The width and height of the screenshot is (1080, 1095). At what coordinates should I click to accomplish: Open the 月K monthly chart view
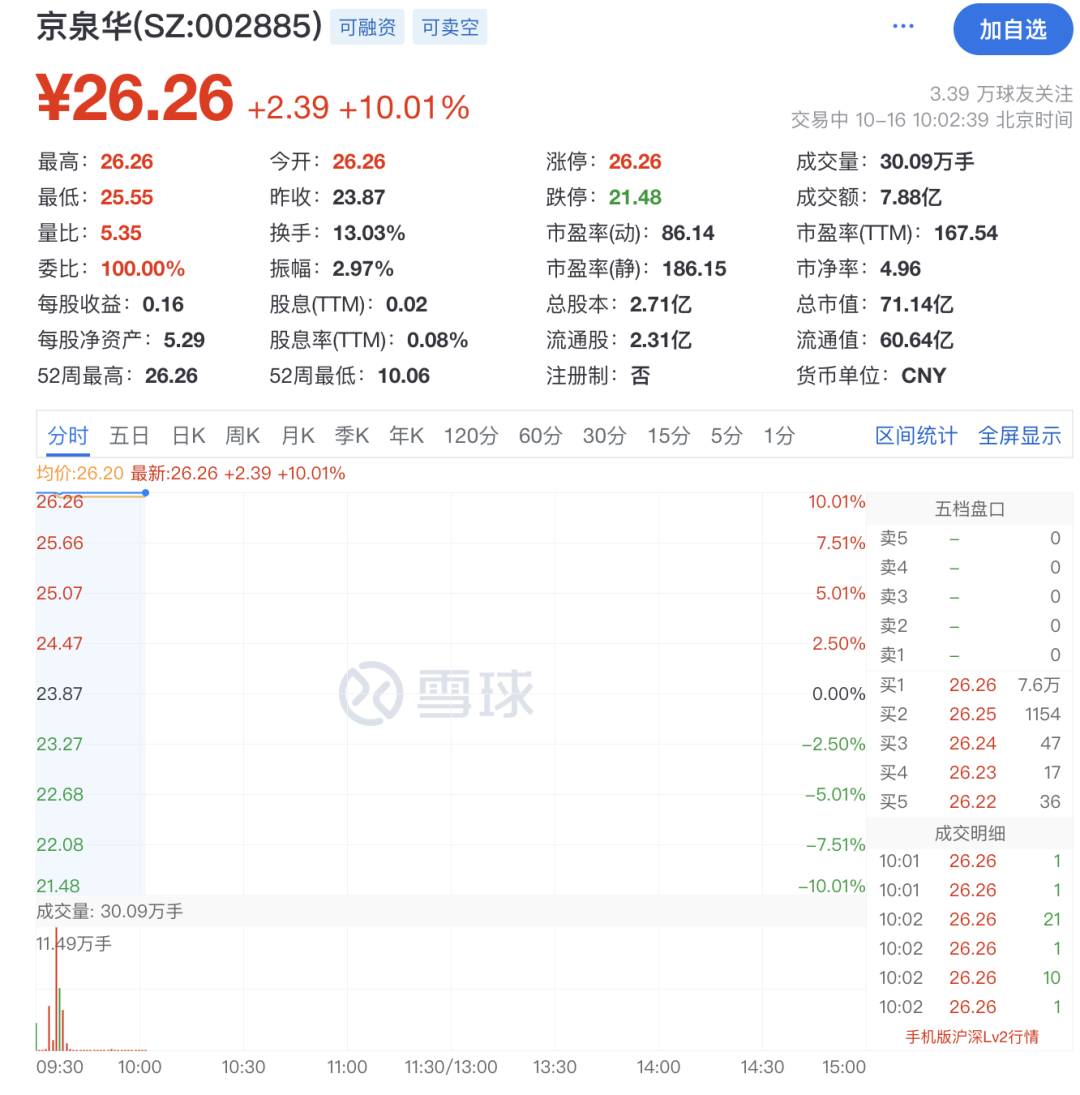(298, 436)
